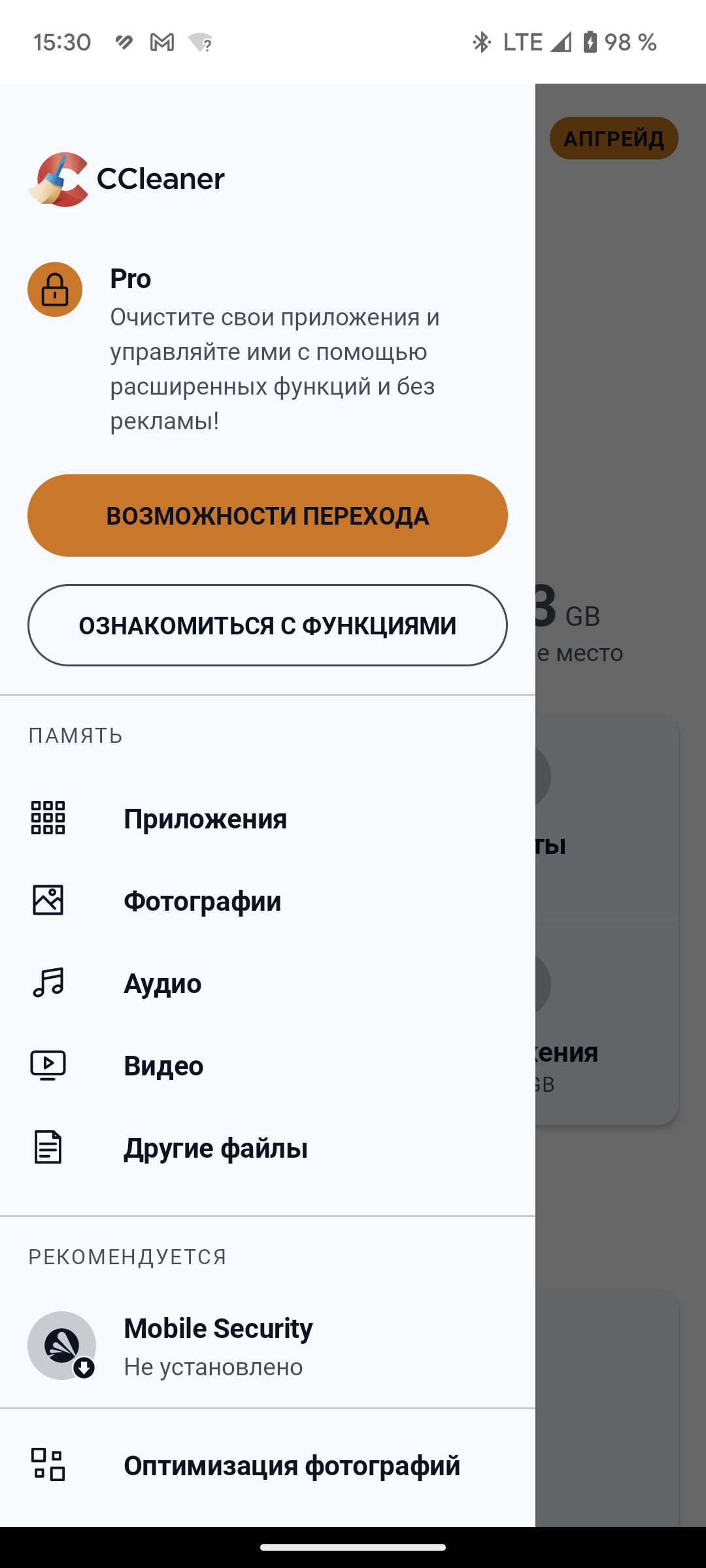Open the Видео section
The image size is (706, 1568).
[163, 1066]
